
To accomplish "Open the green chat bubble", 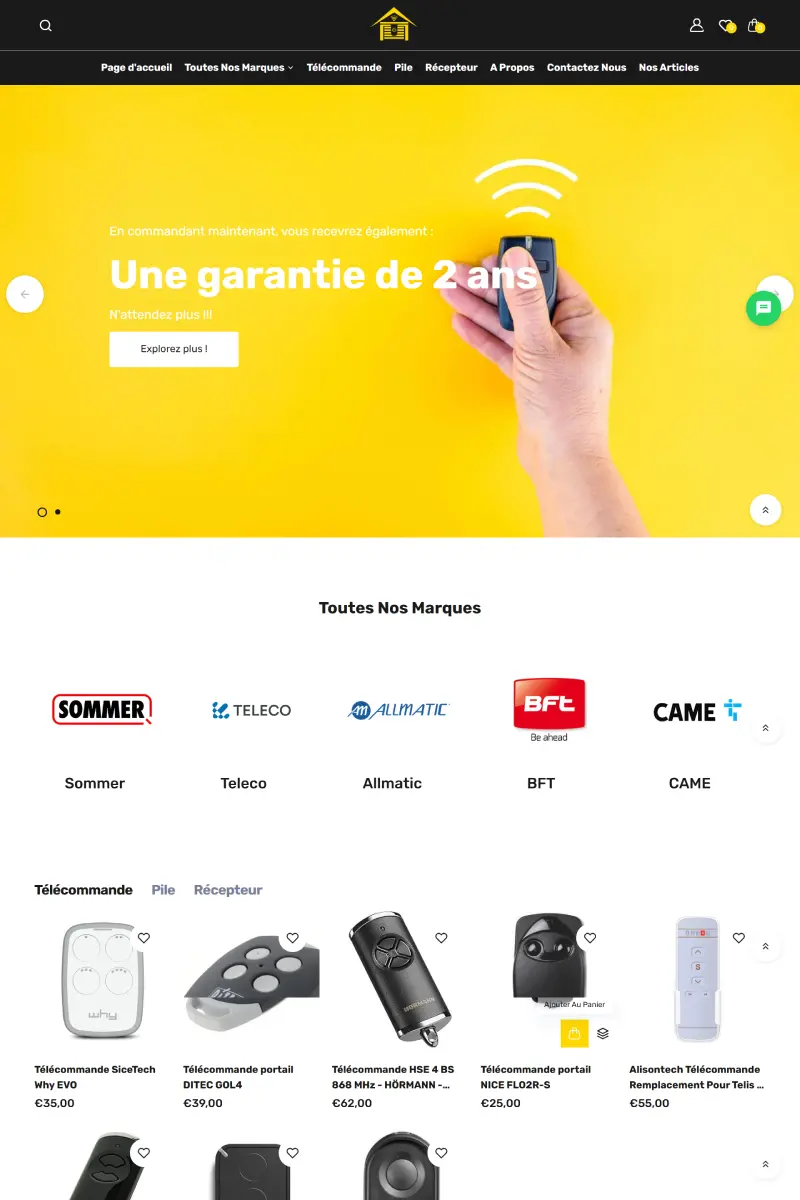I will pos(763,308).
